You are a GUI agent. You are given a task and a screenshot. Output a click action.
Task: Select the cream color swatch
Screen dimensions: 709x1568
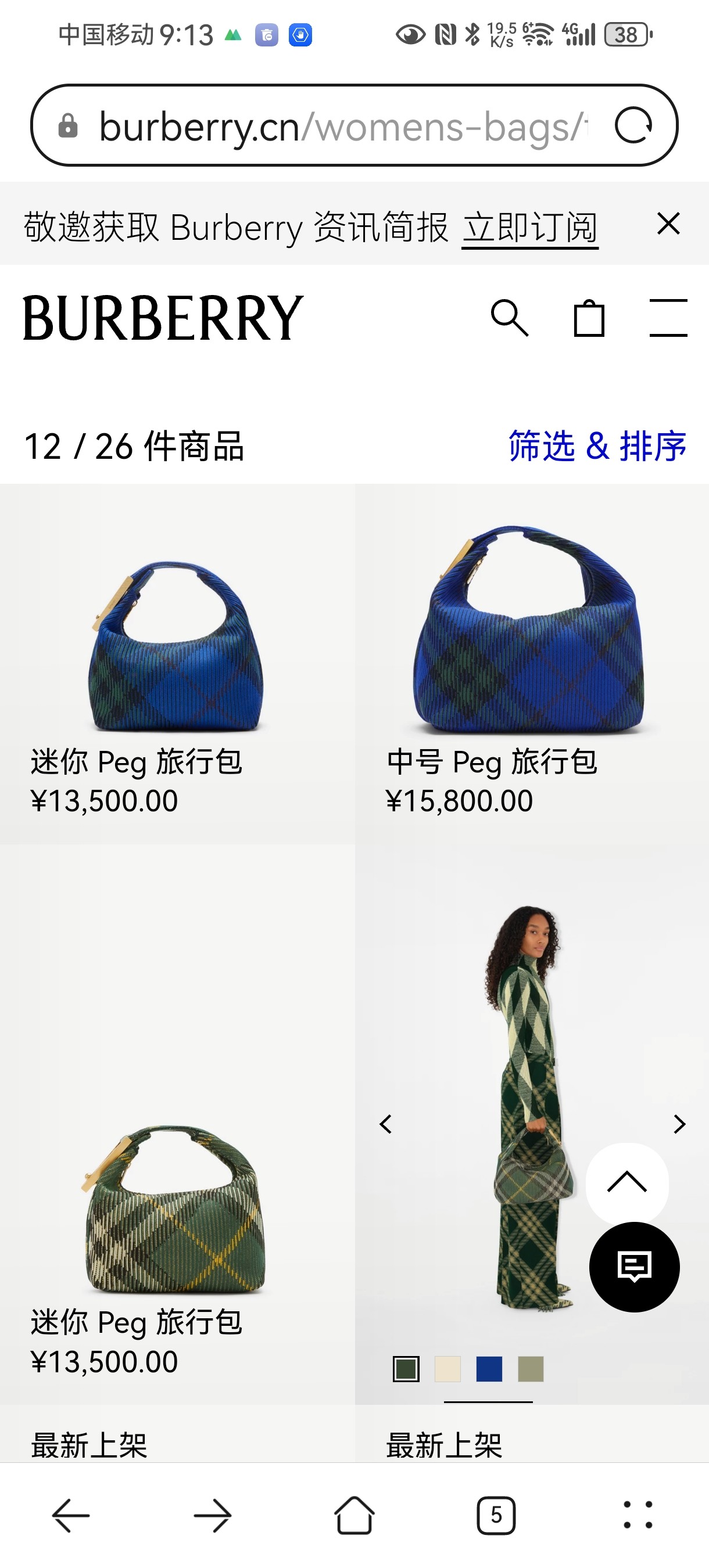click(x=447, y=1369)
